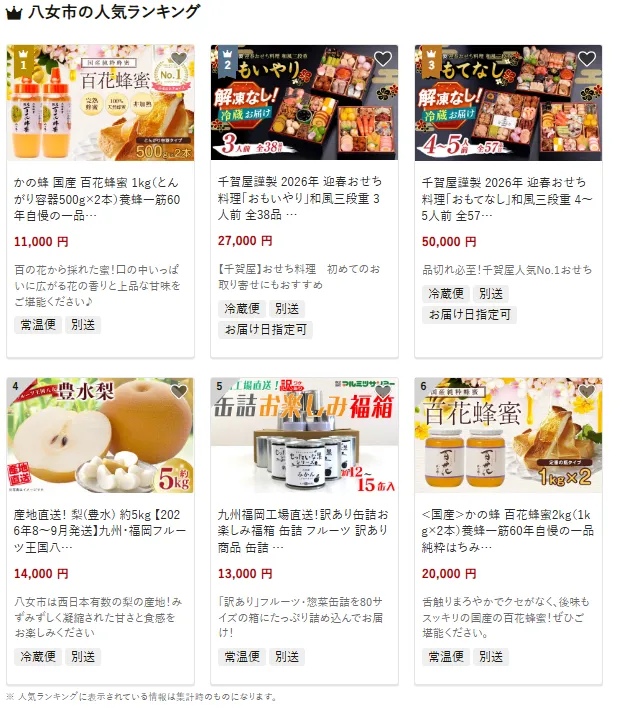
Task: View 千賀屋 おもてなし 4〜5人前 おせち card
Action: coord(508,198)
